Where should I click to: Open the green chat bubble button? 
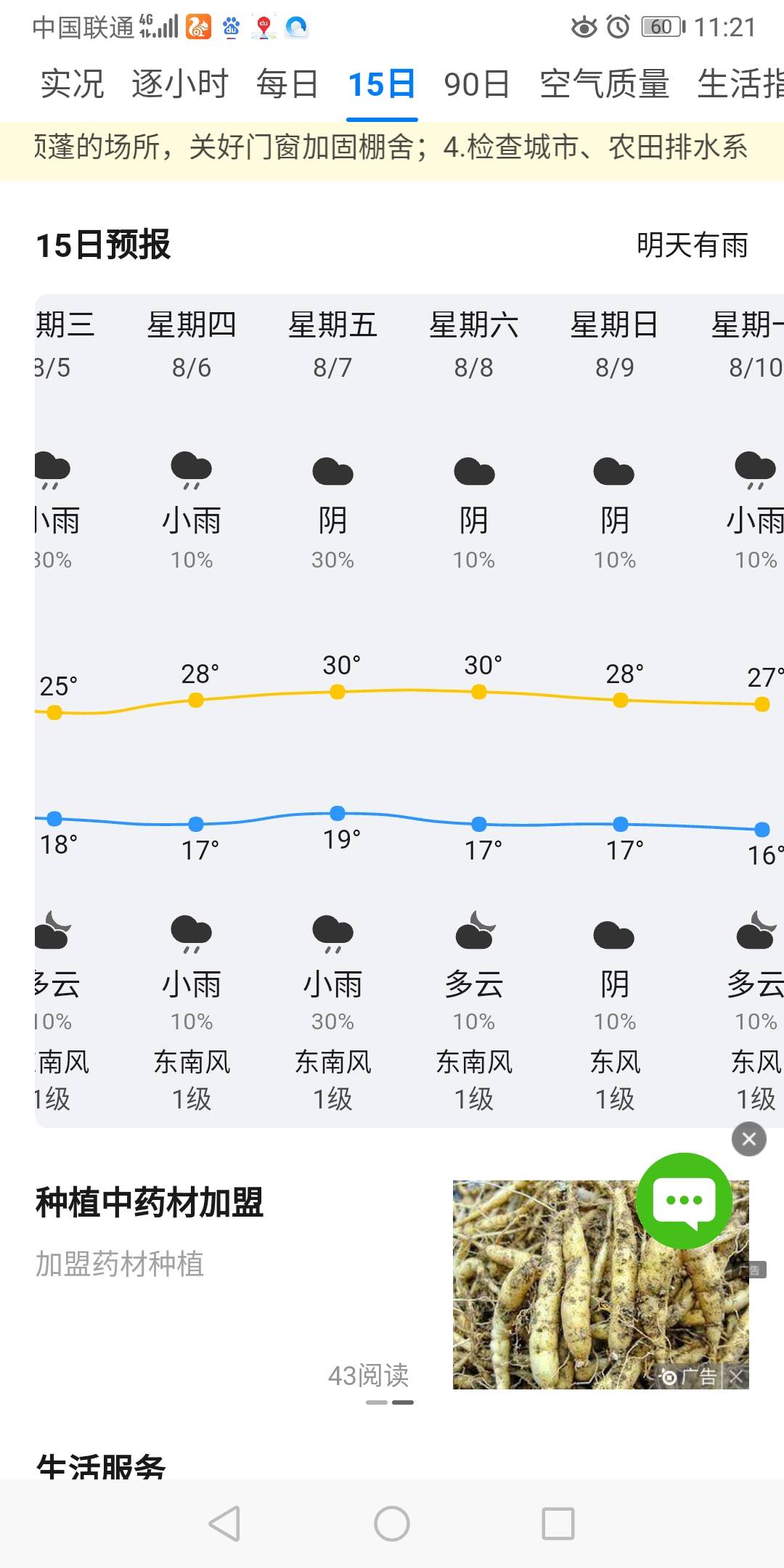click(x=684, y=1201)
